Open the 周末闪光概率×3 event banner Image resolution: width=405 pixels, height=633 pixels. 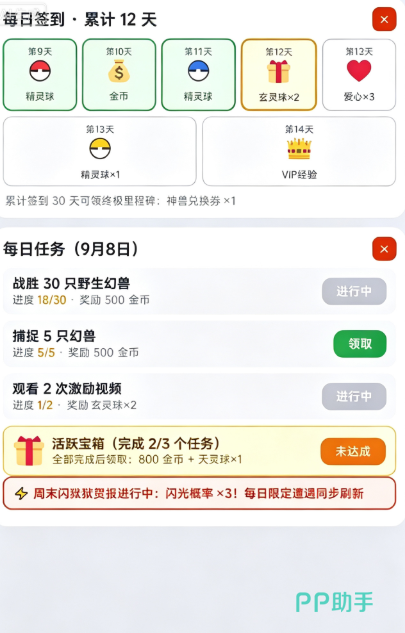(199, 493)
